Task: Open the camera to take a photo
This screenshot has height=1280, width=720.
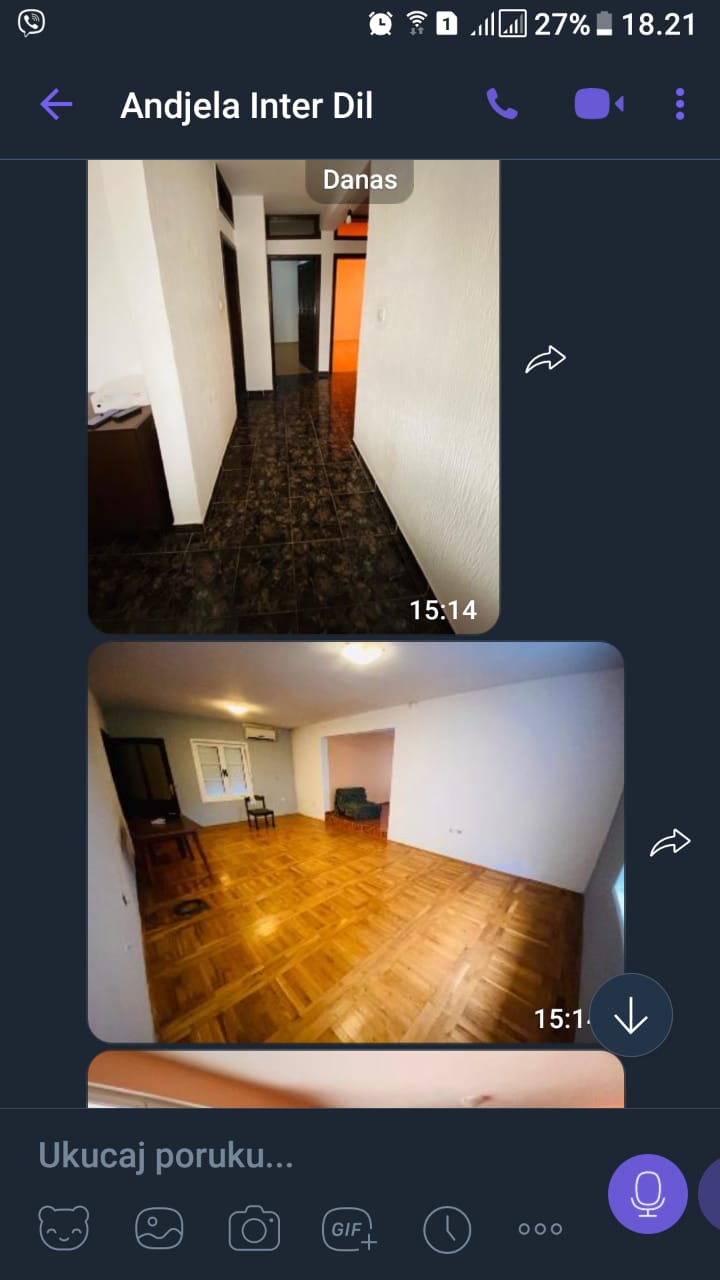Action: (x=254, y=1229)
